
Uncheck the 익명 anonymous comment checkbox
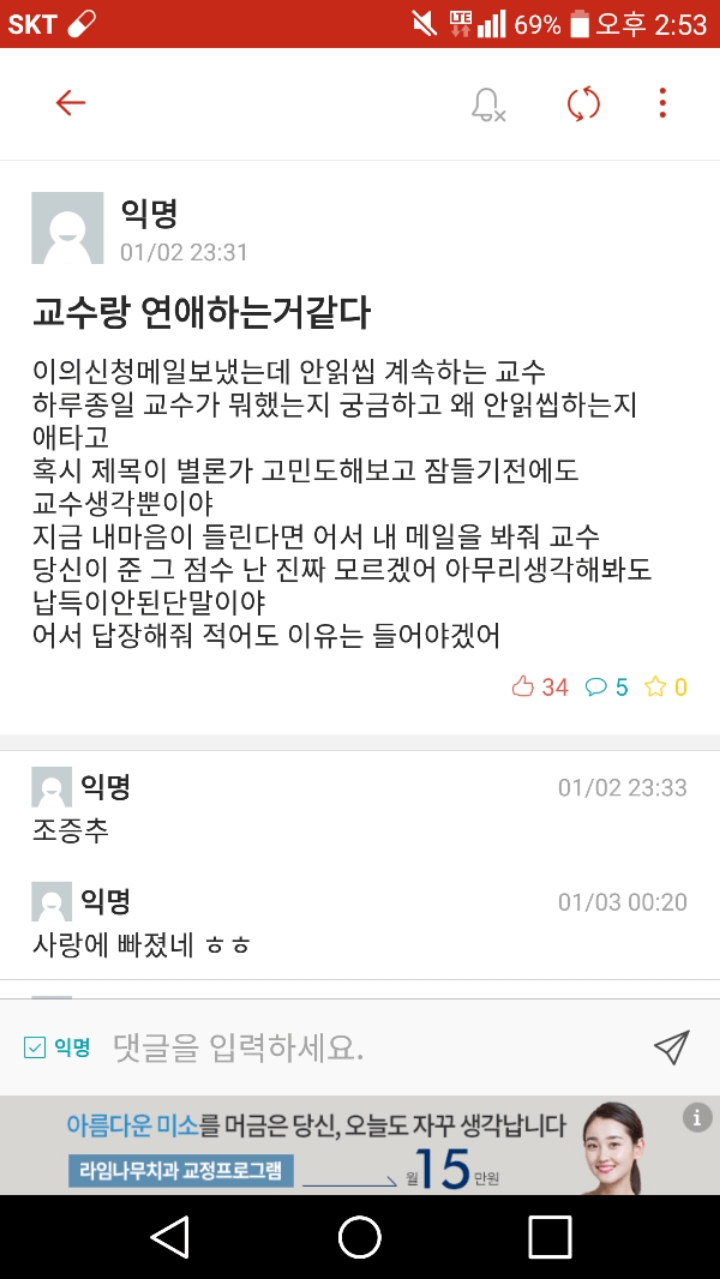tap(34, 1047)
